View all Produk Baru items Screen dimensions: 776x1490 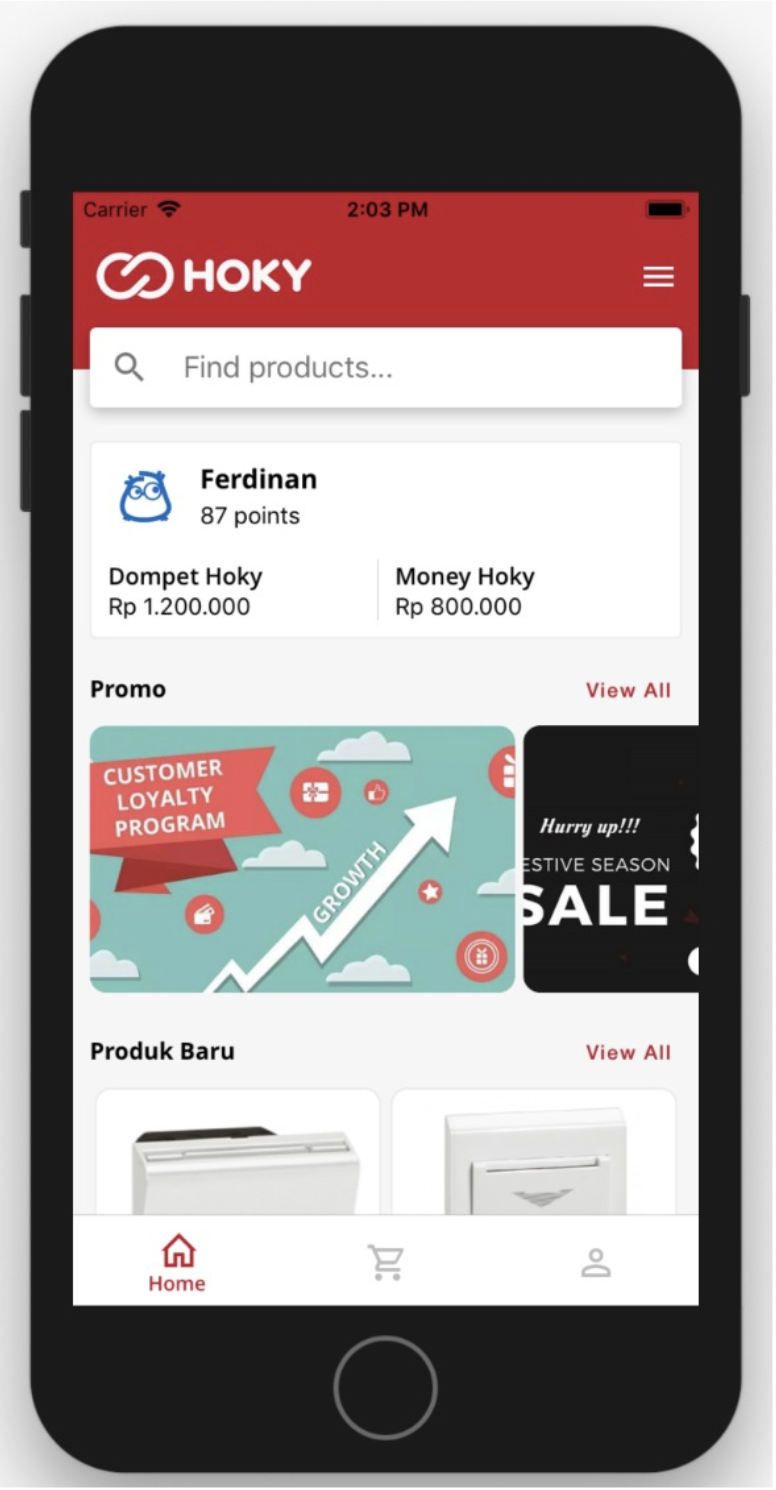[628, 1052]
